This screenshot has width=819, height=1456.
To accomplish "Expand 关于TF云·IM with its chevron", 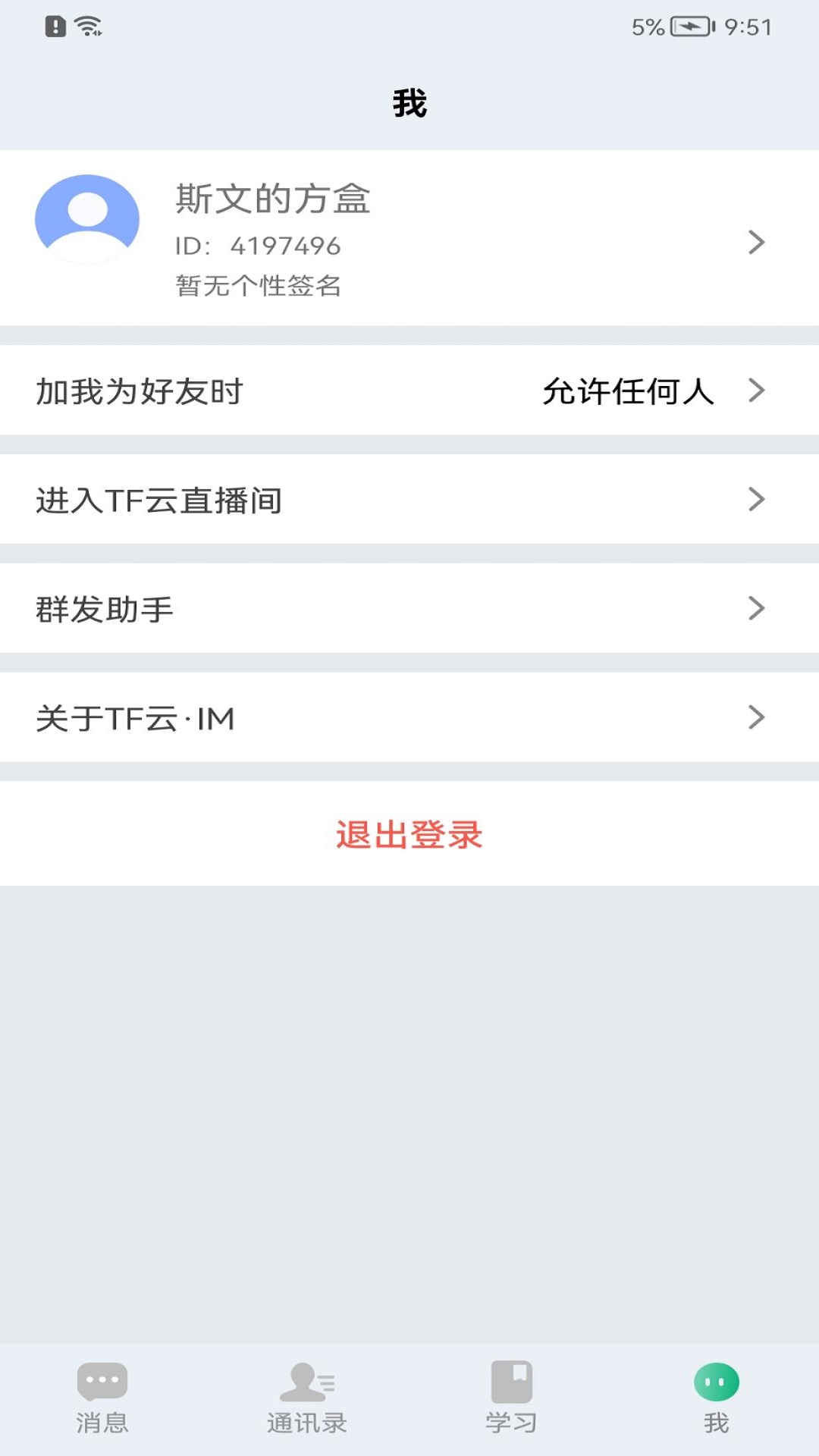I will [755, 716].
